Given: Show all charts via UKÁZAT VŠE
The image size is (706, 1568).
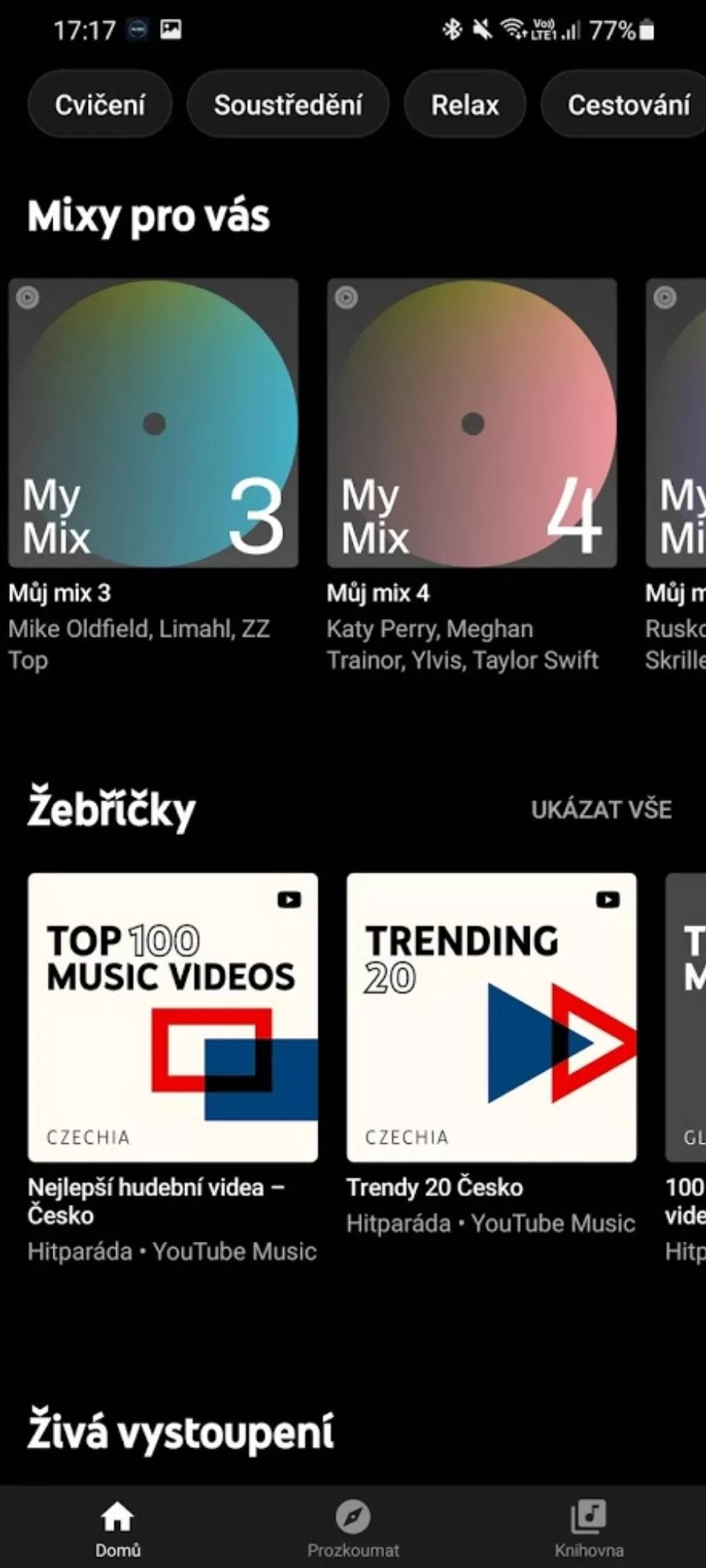Looking at the screenshot, I should [601, 810].
